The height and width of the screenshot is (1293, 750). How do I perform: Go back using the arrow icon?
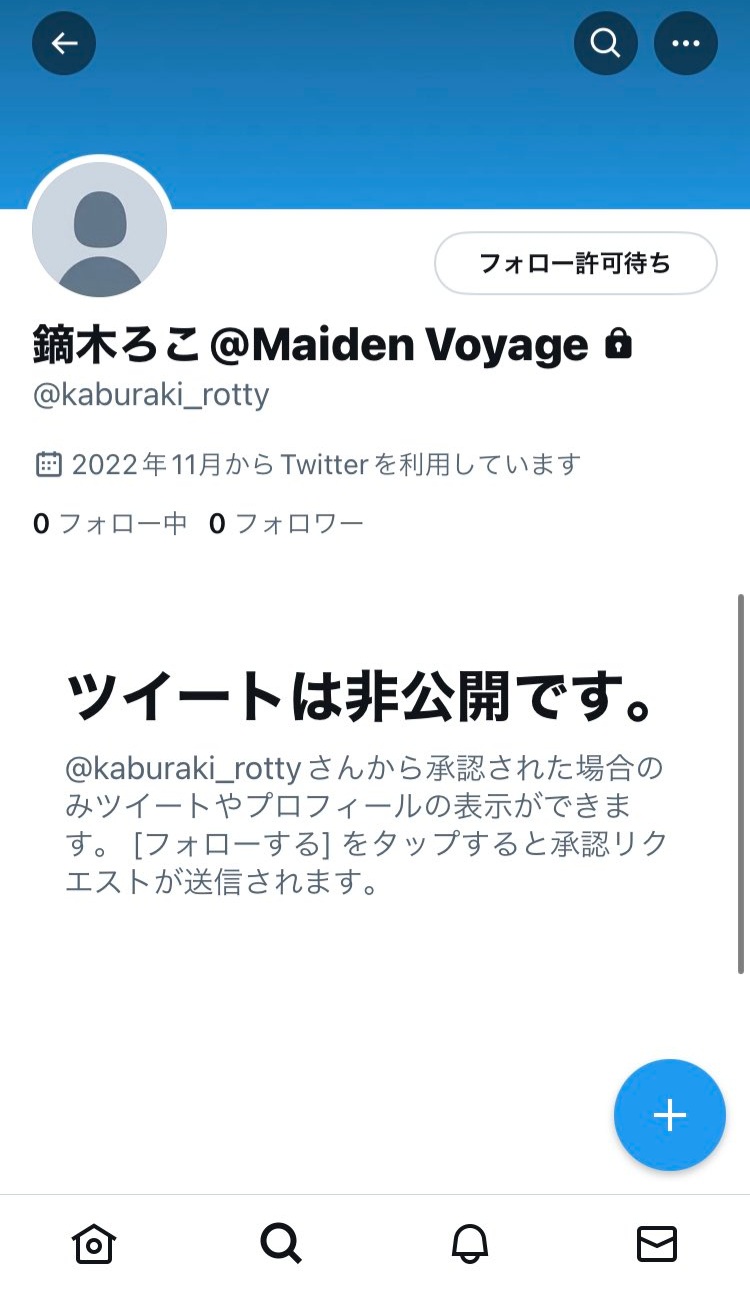tap(64, 43)
